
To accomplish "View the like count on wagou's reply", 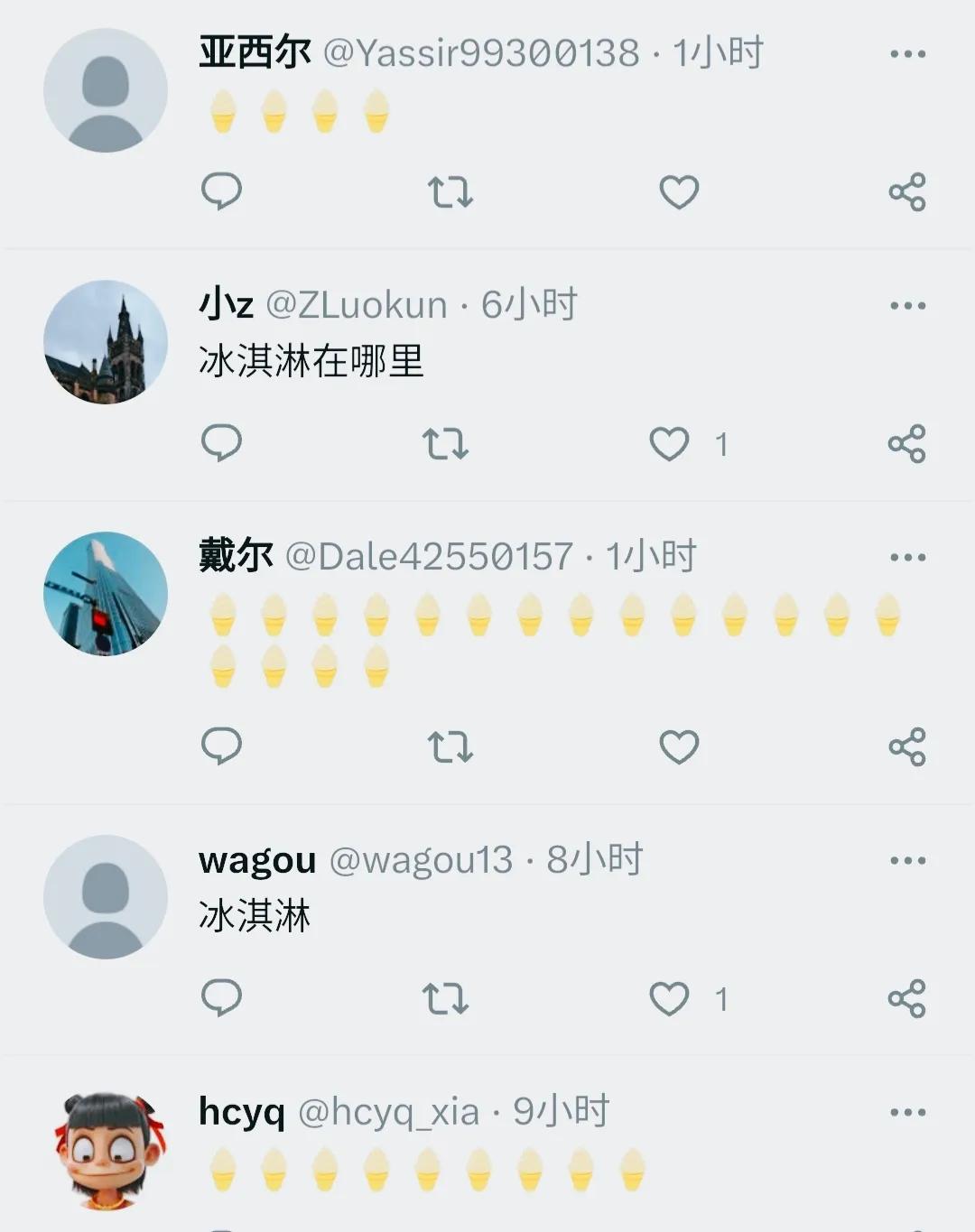I will tap(720, 998).
